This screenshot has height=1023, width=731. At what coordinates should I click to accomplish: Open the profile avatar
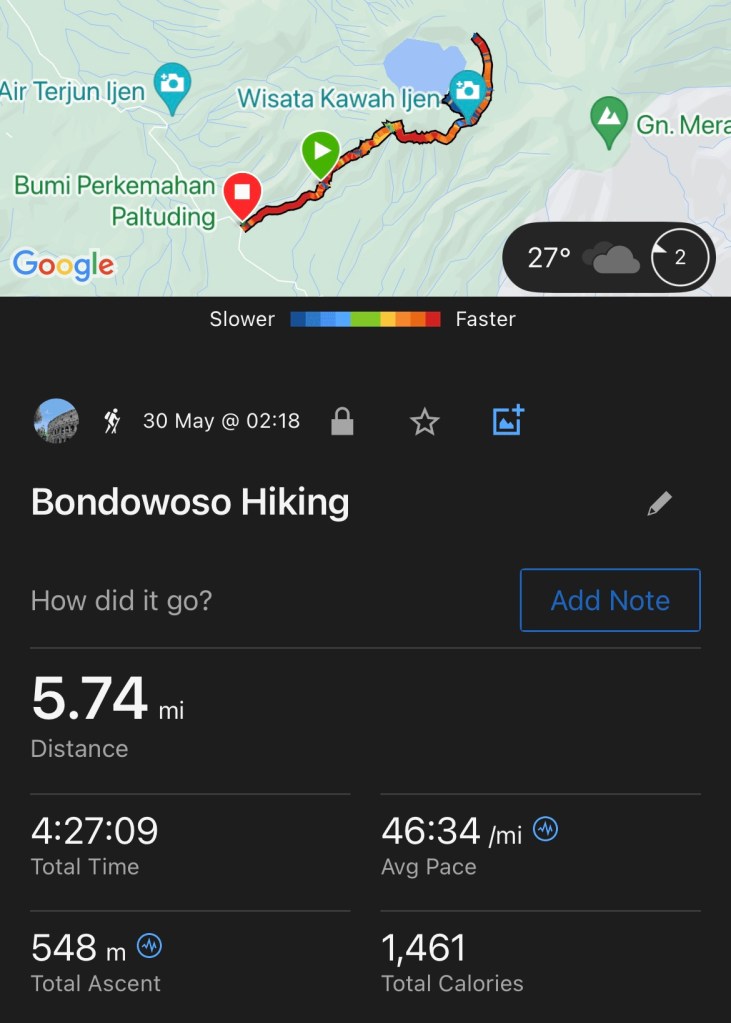(56, 421)
